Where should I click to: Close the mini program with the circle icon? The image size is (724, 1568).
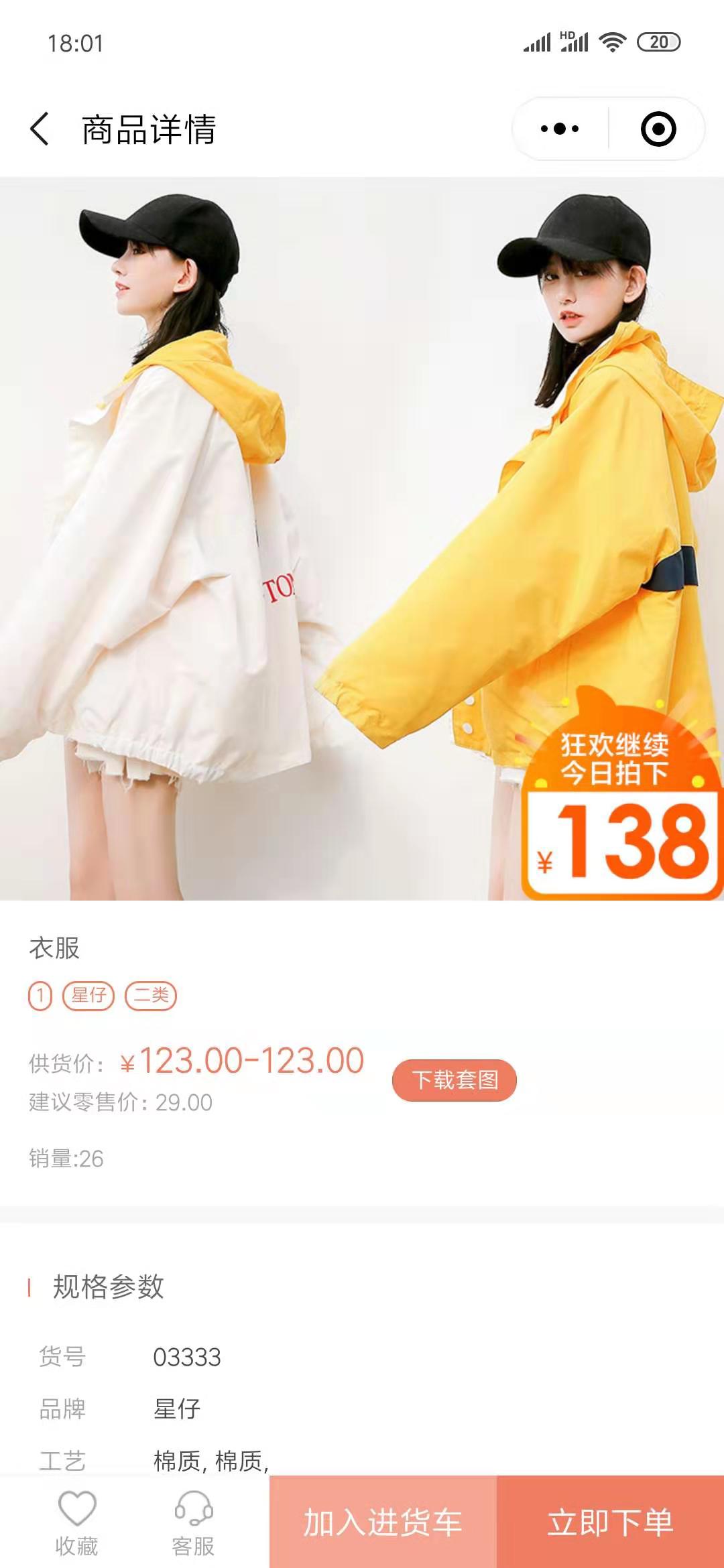coord(658,129)
